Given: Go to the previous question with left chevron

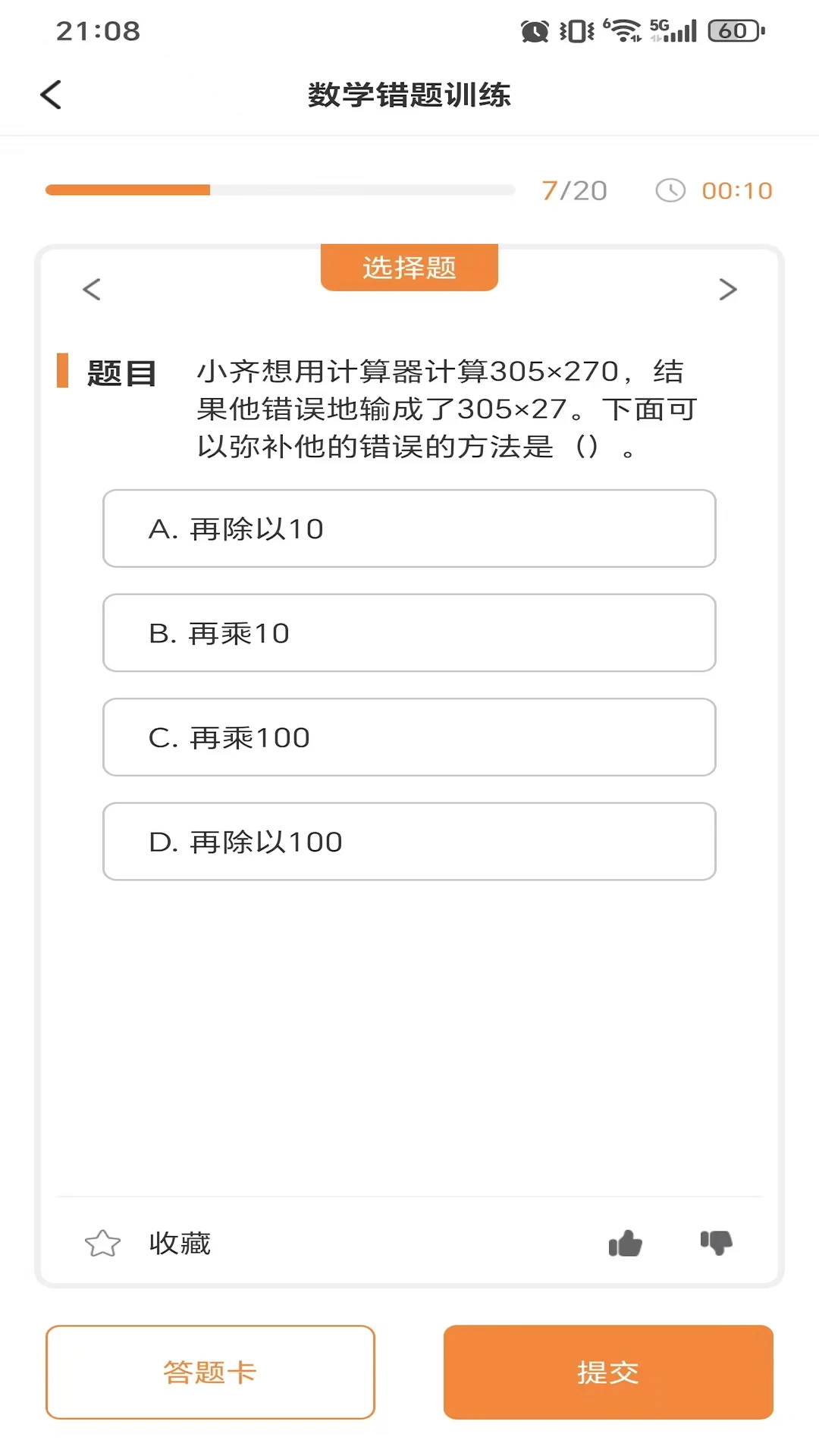Looking at the screenshot, I should [92, 290].
